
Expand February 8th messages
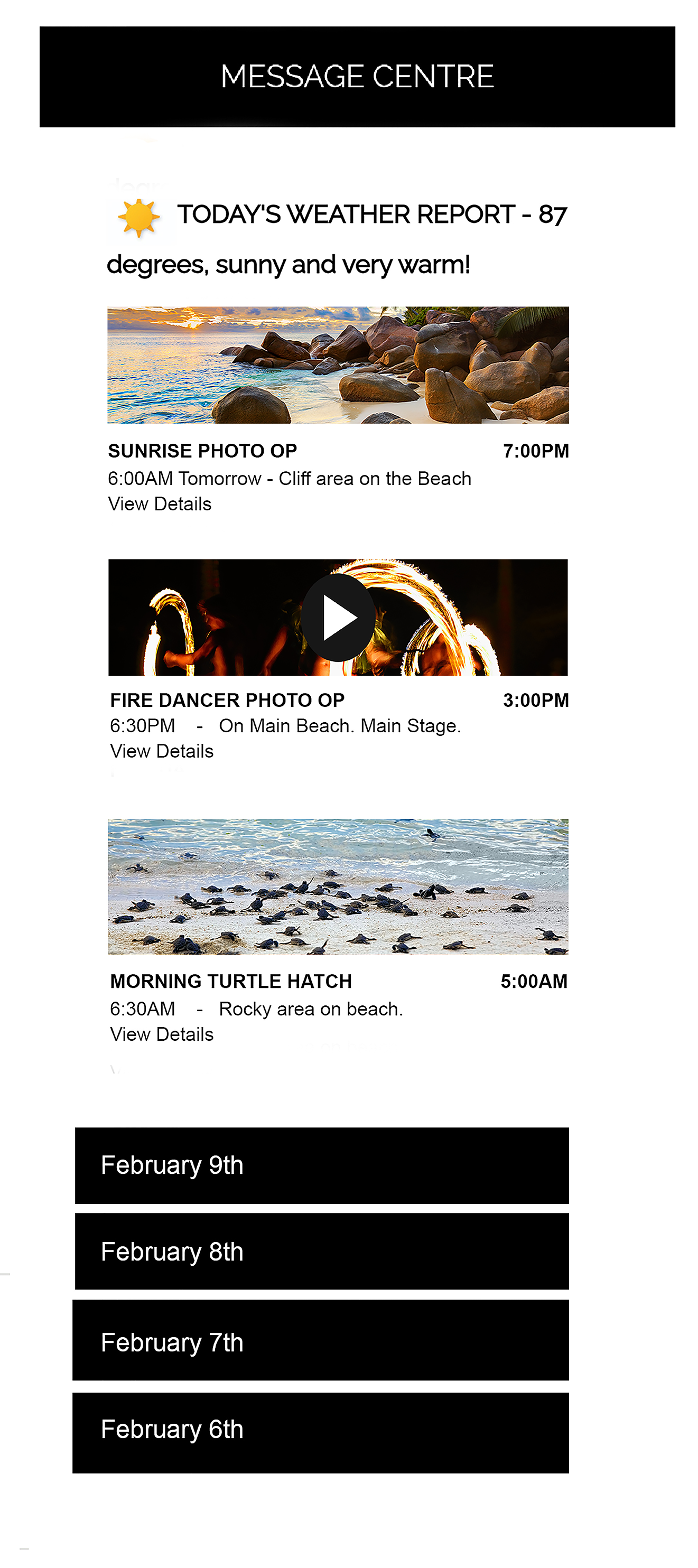pyautogui.click(x=321, y=1252)
